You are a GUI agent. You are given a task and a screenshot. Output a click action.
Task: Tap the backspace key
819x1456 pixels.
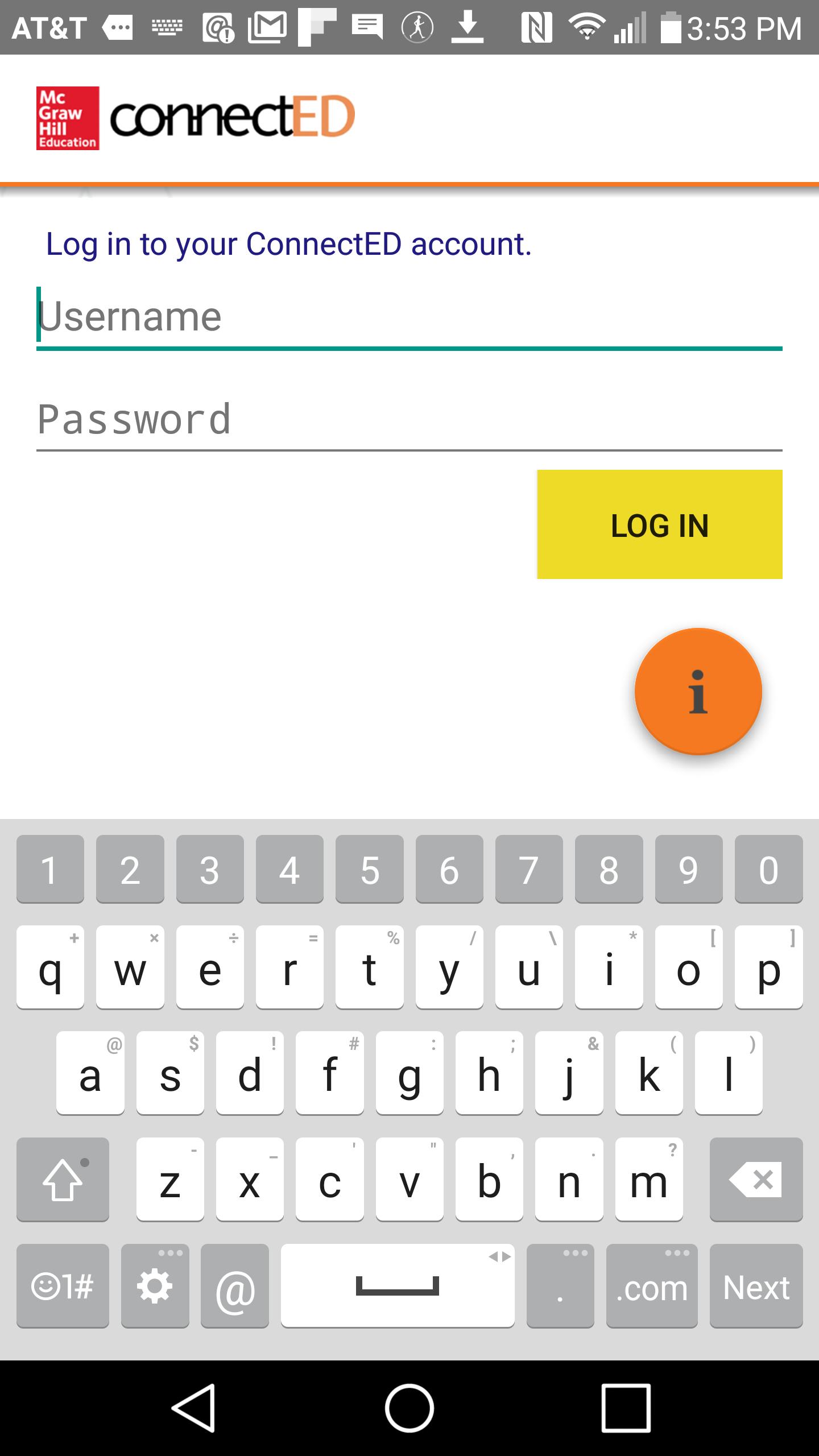[756, 1180]
